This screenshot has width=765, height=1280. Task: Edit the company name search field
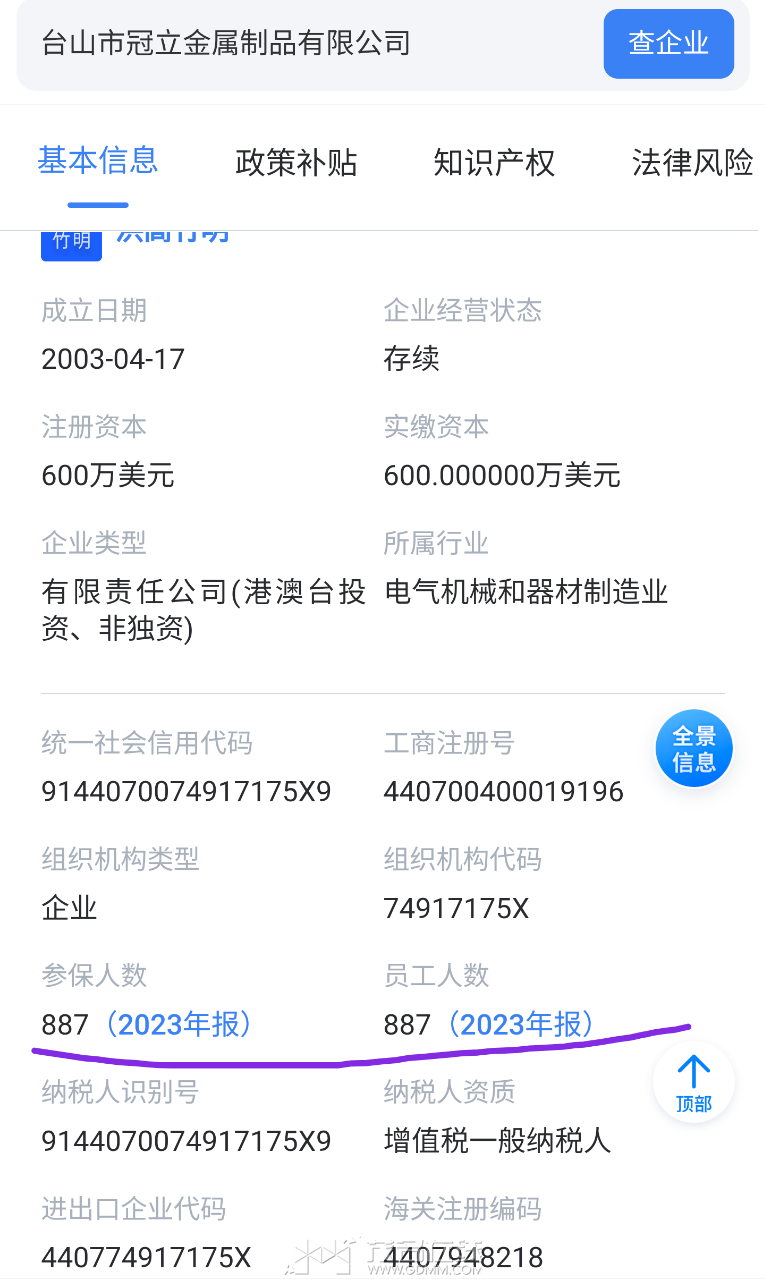tap(300, 44)
